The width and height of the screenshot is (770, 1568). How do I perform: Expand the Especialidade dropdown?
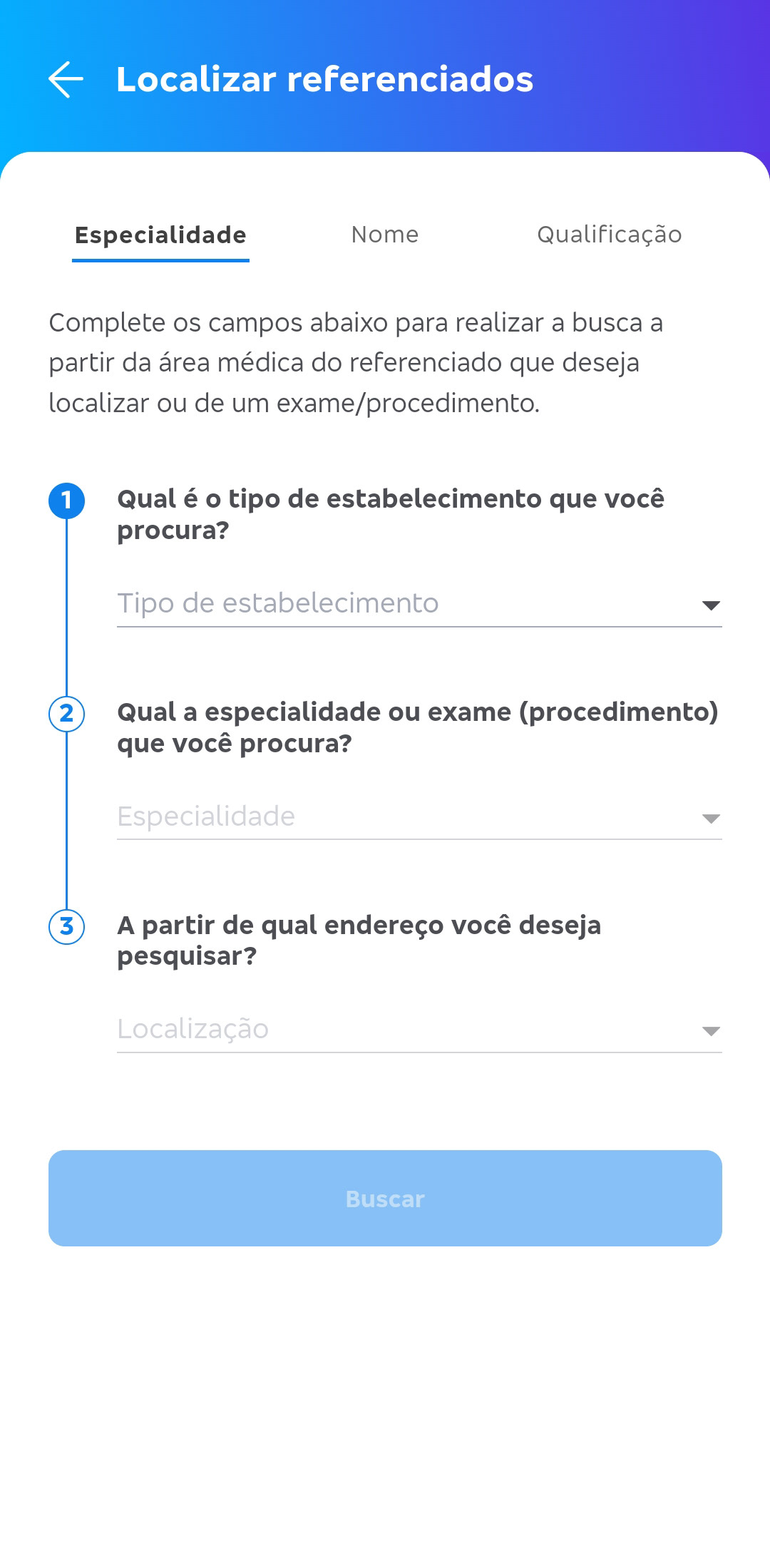coord(419,817)
